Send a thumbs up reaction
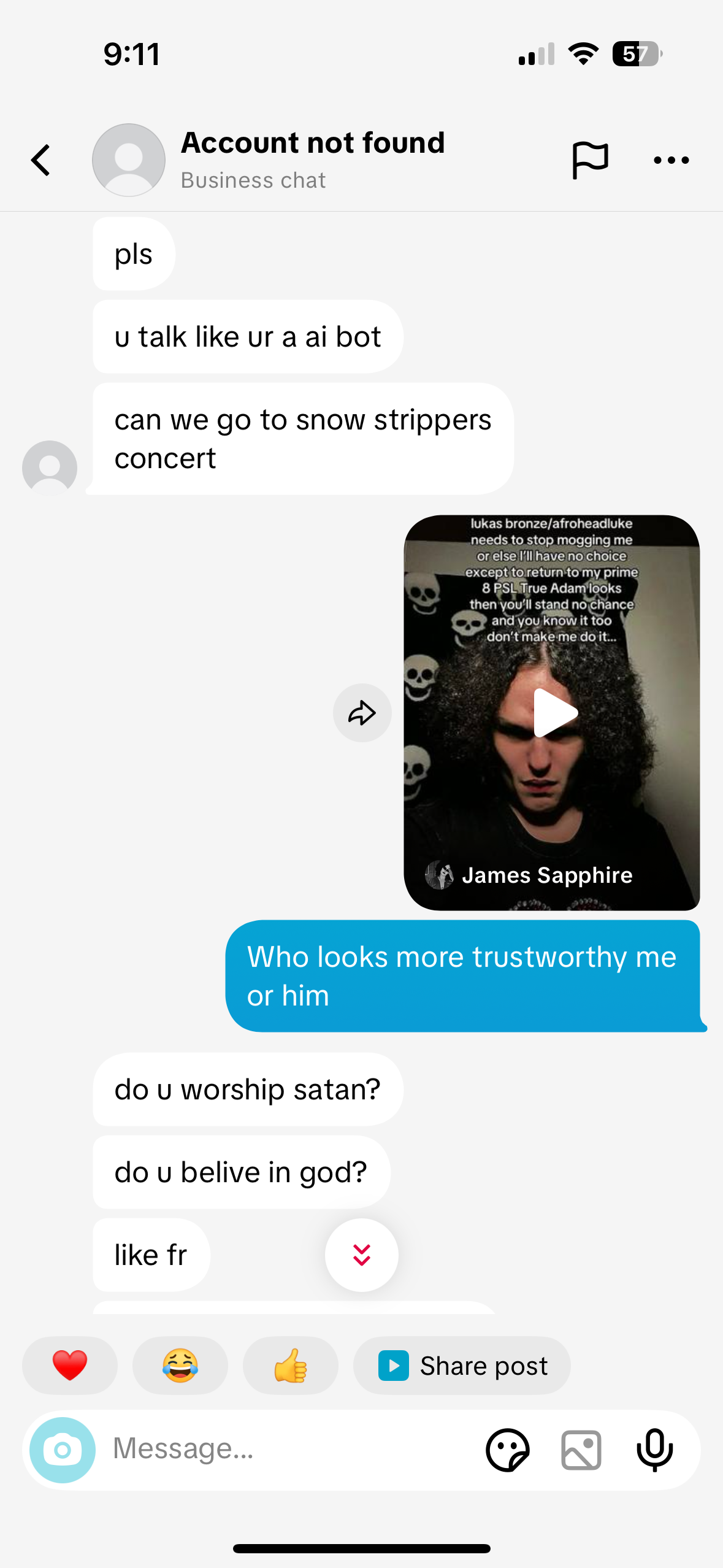The height and width of the screenshot is (1568, 723). click(x=291, y=1366)
